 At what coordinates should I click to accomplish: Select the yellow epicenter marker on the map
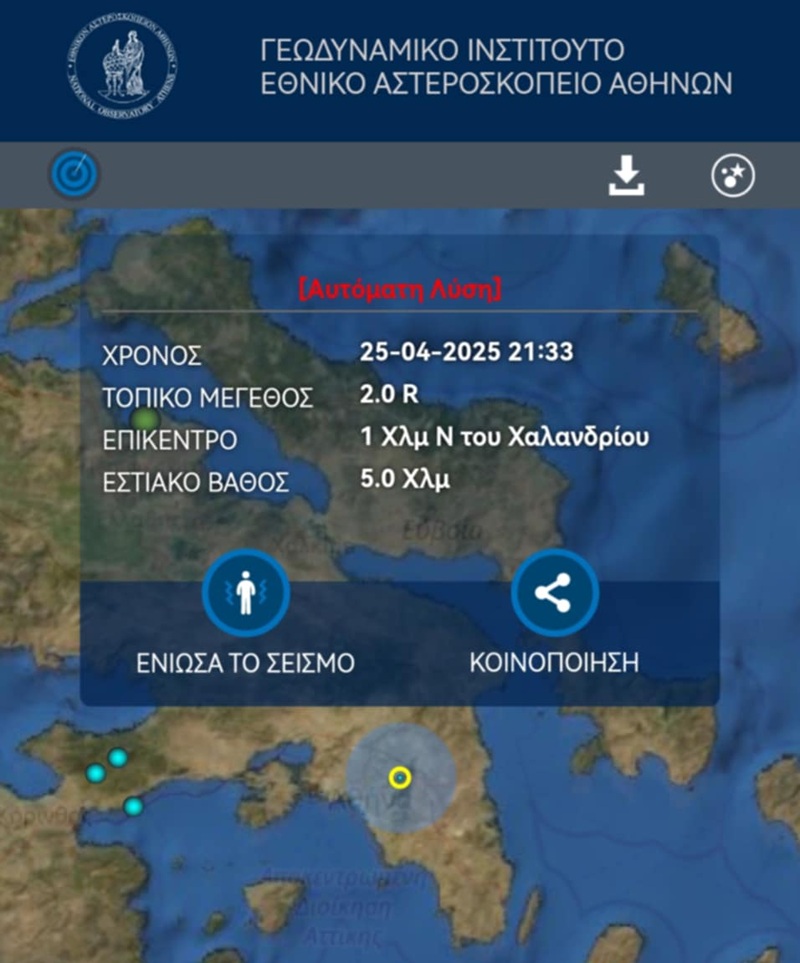[x=399, y=777]
